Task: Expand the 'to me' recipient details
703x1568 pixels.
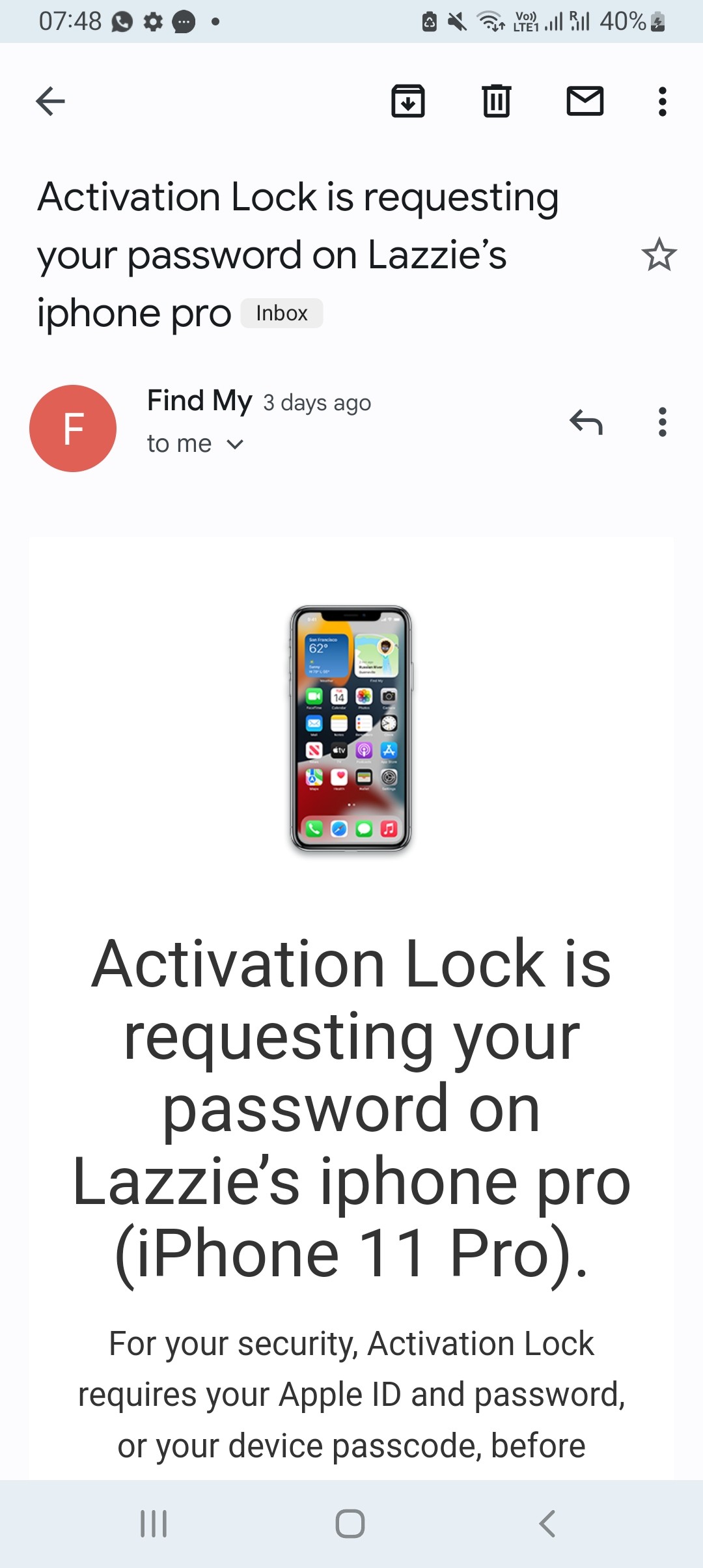Action: pos(234,444)
